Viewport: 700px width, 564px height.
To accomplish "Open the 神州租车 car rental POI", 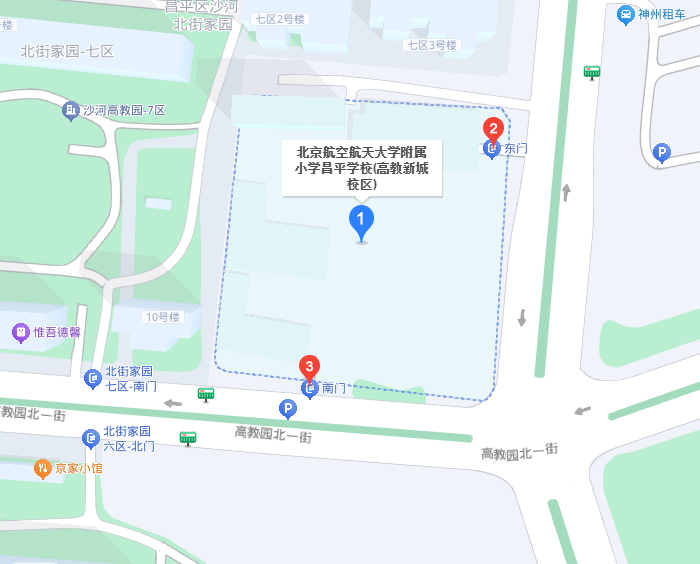I will click(x=625, y=14).
